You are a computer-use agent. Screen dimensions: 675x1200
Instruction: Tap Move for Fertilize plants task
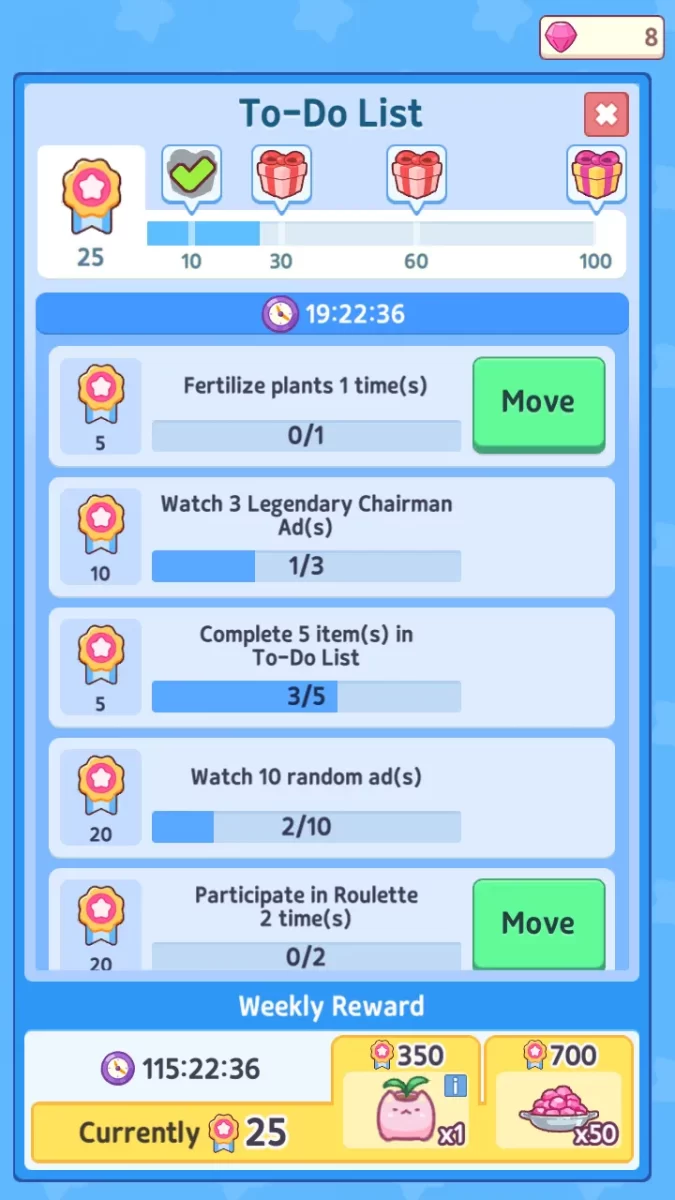[538, 402]
